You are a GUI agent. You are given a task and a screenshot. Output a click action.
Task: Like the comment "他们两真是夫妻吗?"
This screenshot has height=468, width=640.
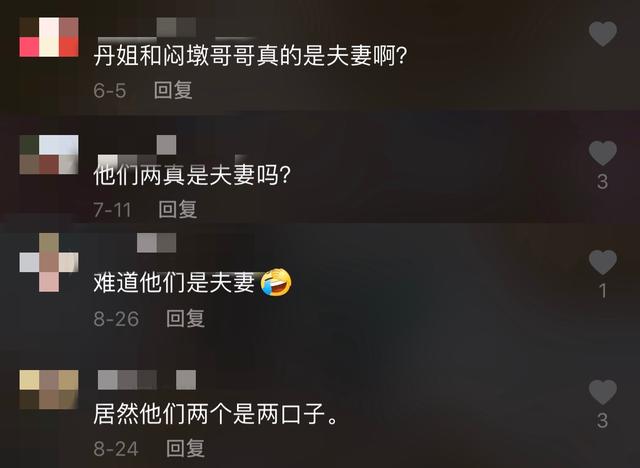click(x=602, y=154)
